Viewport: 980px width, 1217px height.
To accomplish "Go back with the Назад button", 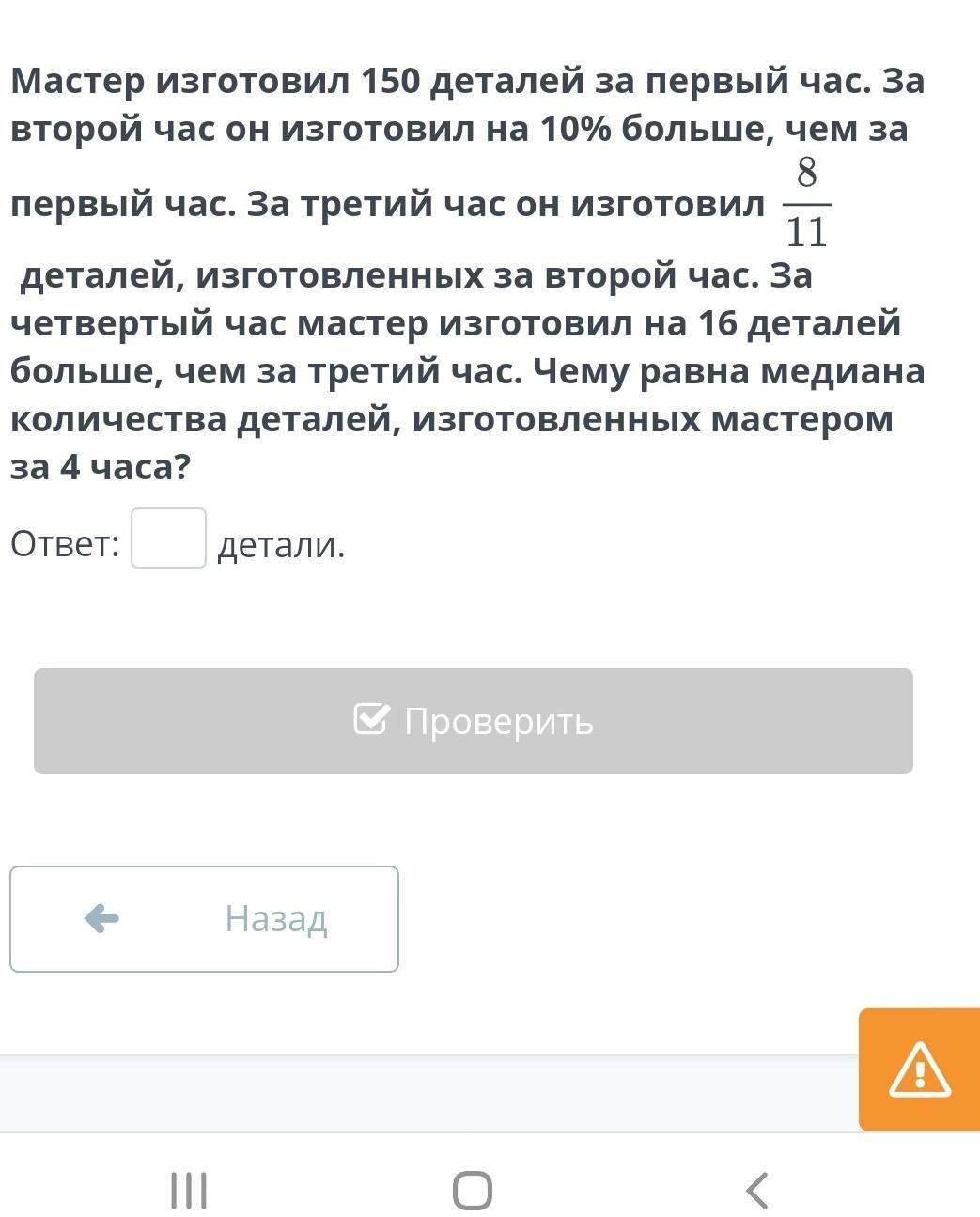I will pos(204,918).
